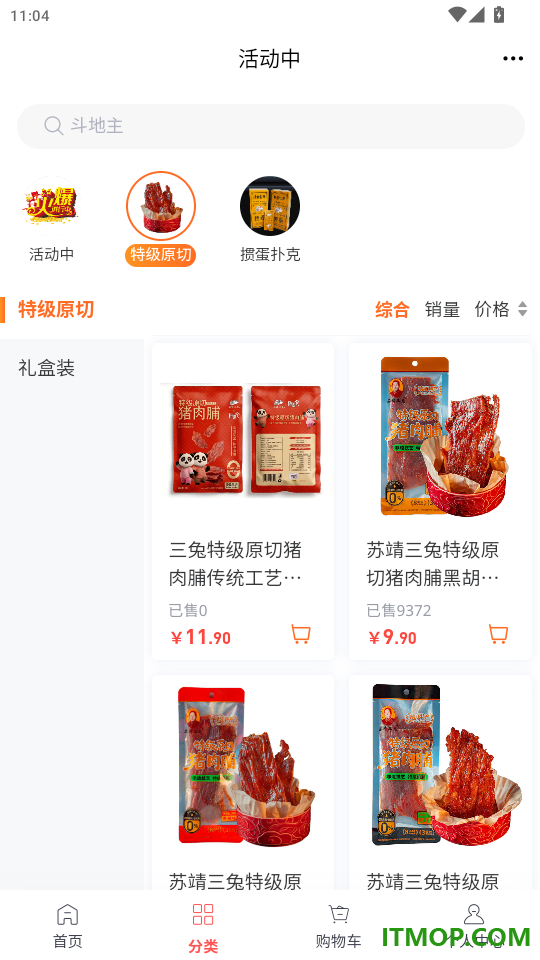Open the three-dot overflow menu

tap(512, 59)
